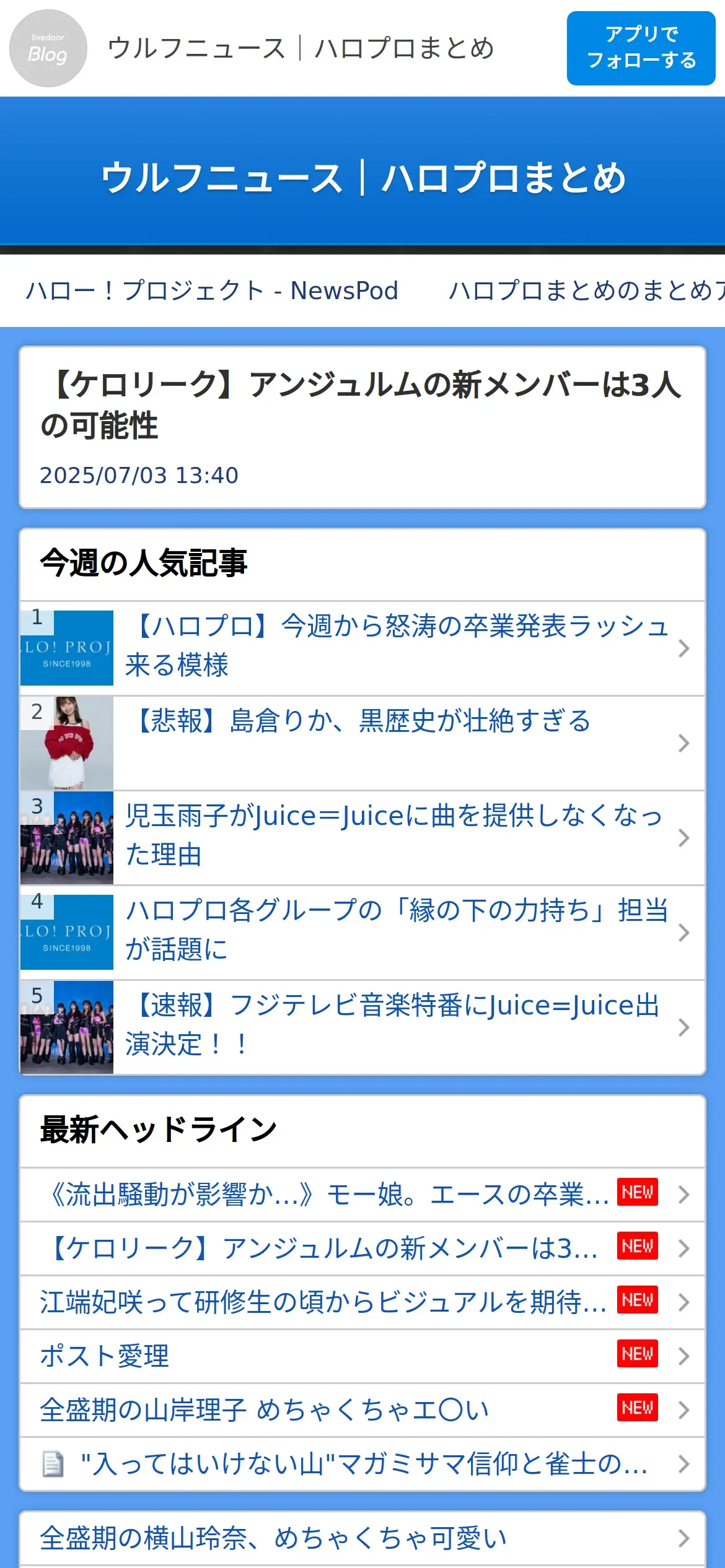
Task: Open headline 《流出騒動が影響か…》モー娘。エースの卒業
Action: pyautogui.click(x=328, y=1195)
